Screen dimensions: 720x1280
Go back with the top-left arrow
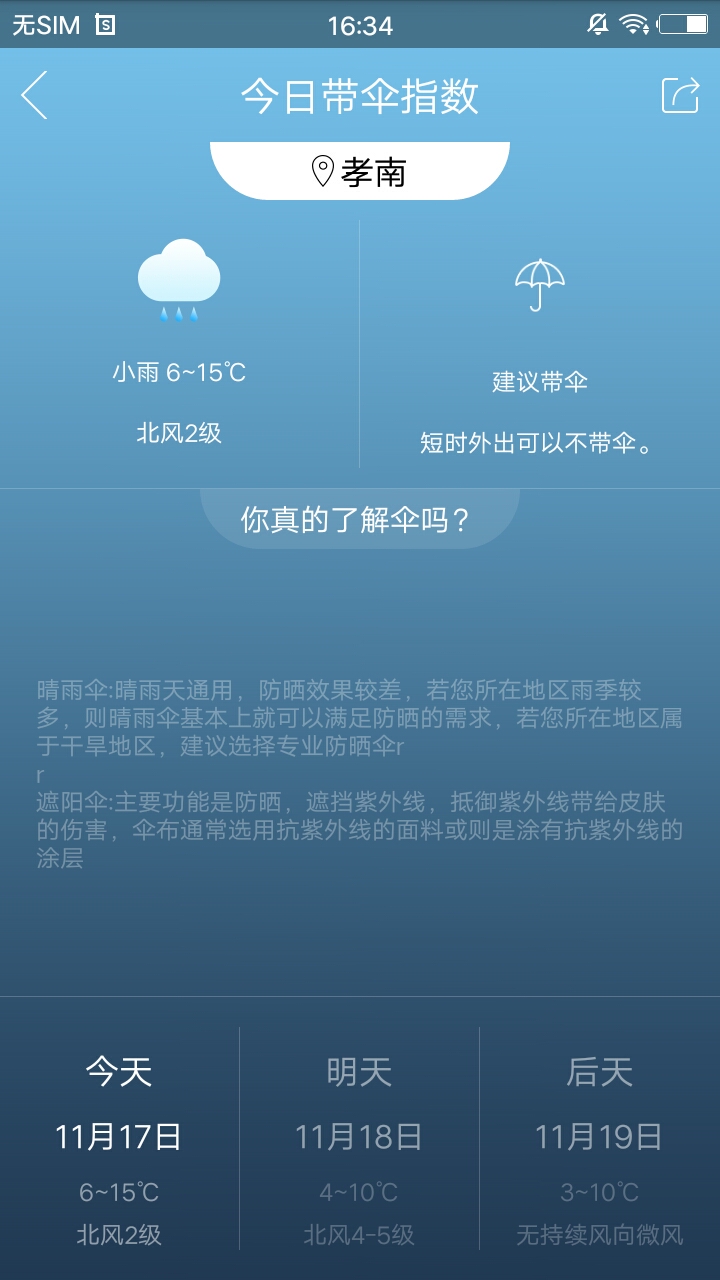35,96
